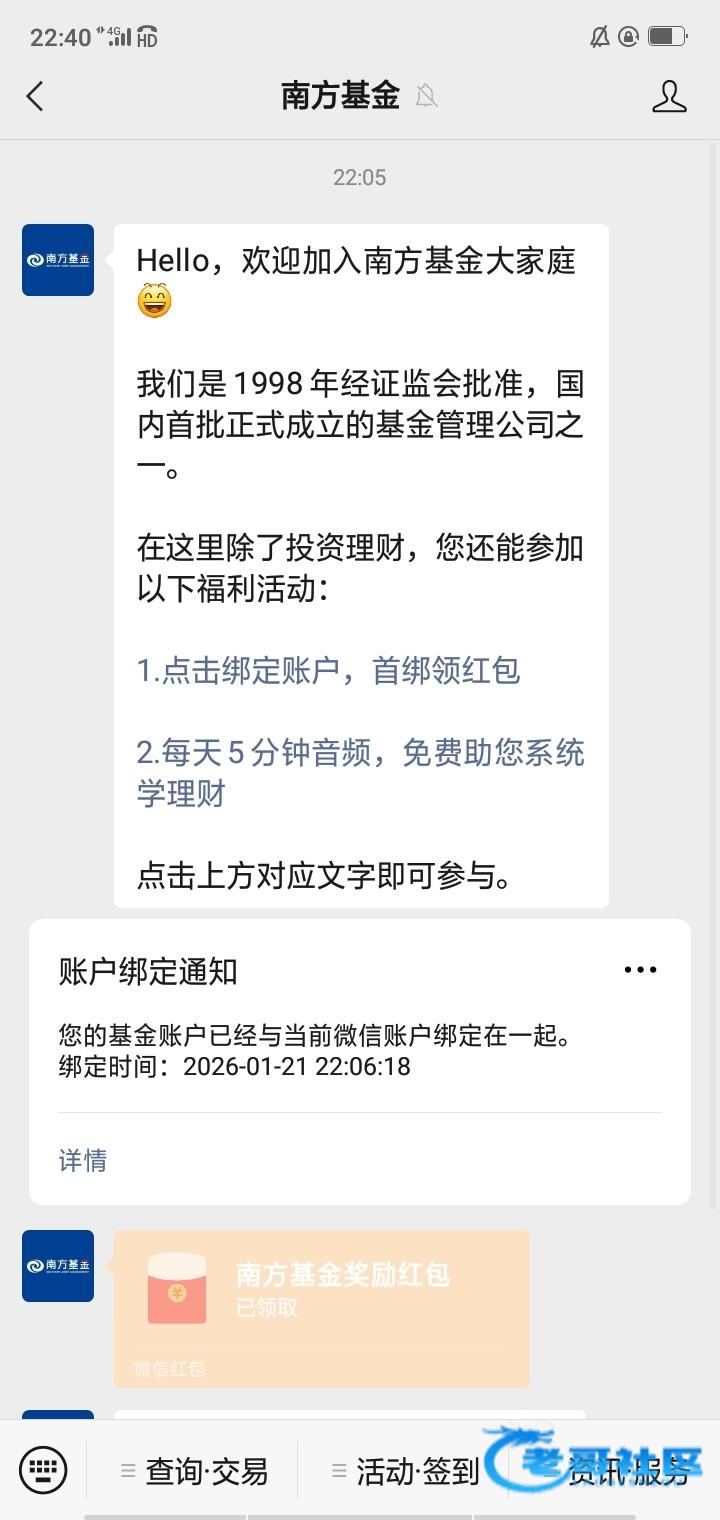Tap the 点击绑定账户 red packet link
The width and height of the screenshot is (720, 1520).
click(328, 670)
